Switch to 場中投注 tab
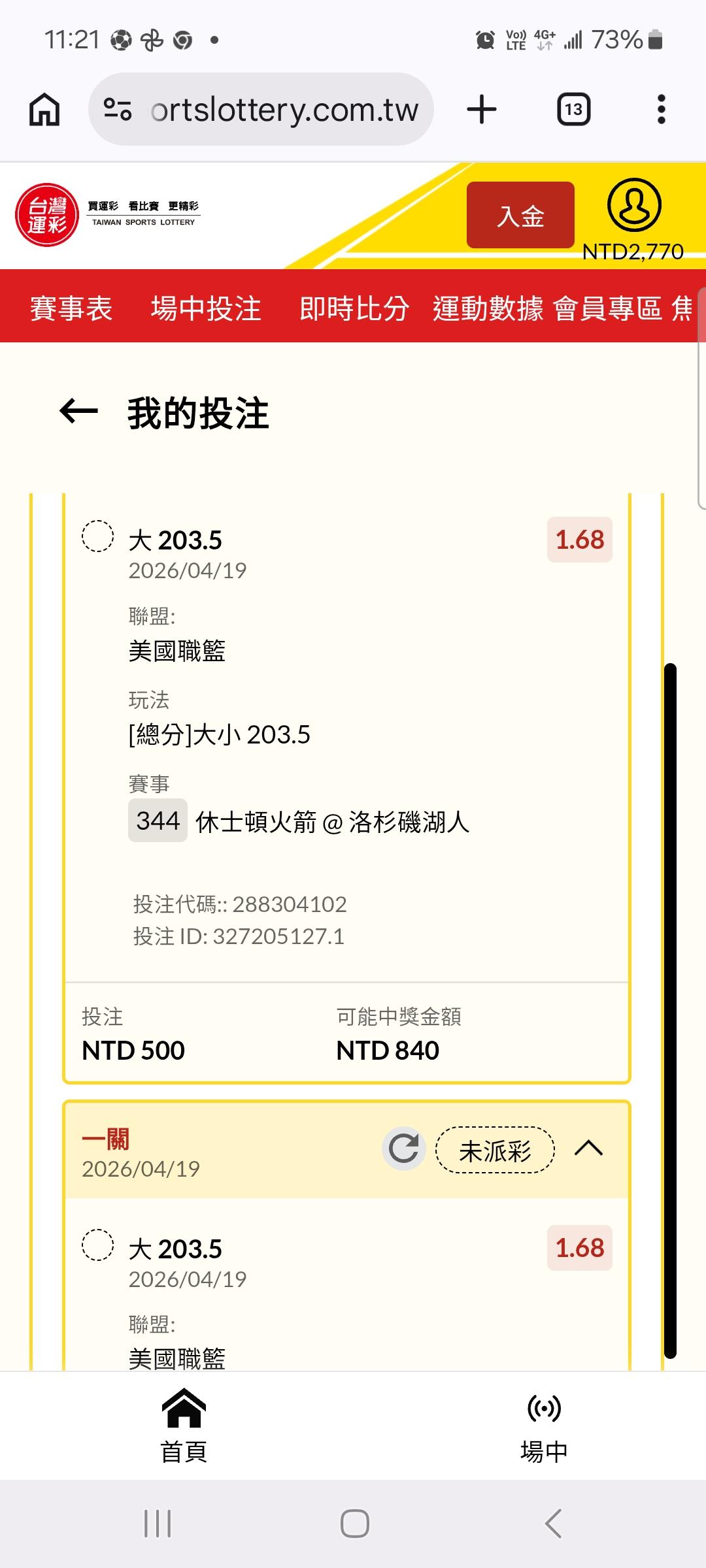Screen dimensions: 706x1568 point(206,308)
